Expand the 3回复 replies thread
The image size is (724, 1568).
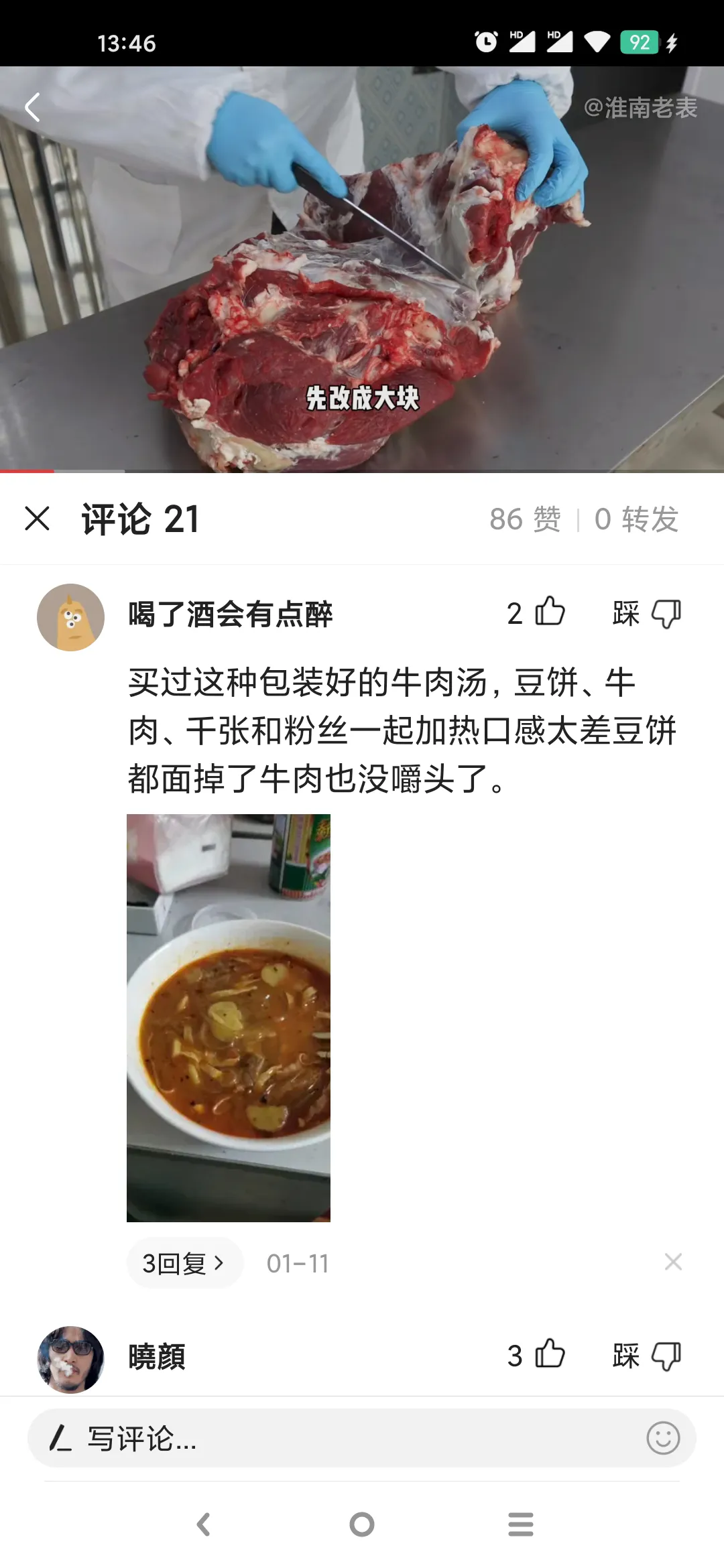pos(182,1262)
